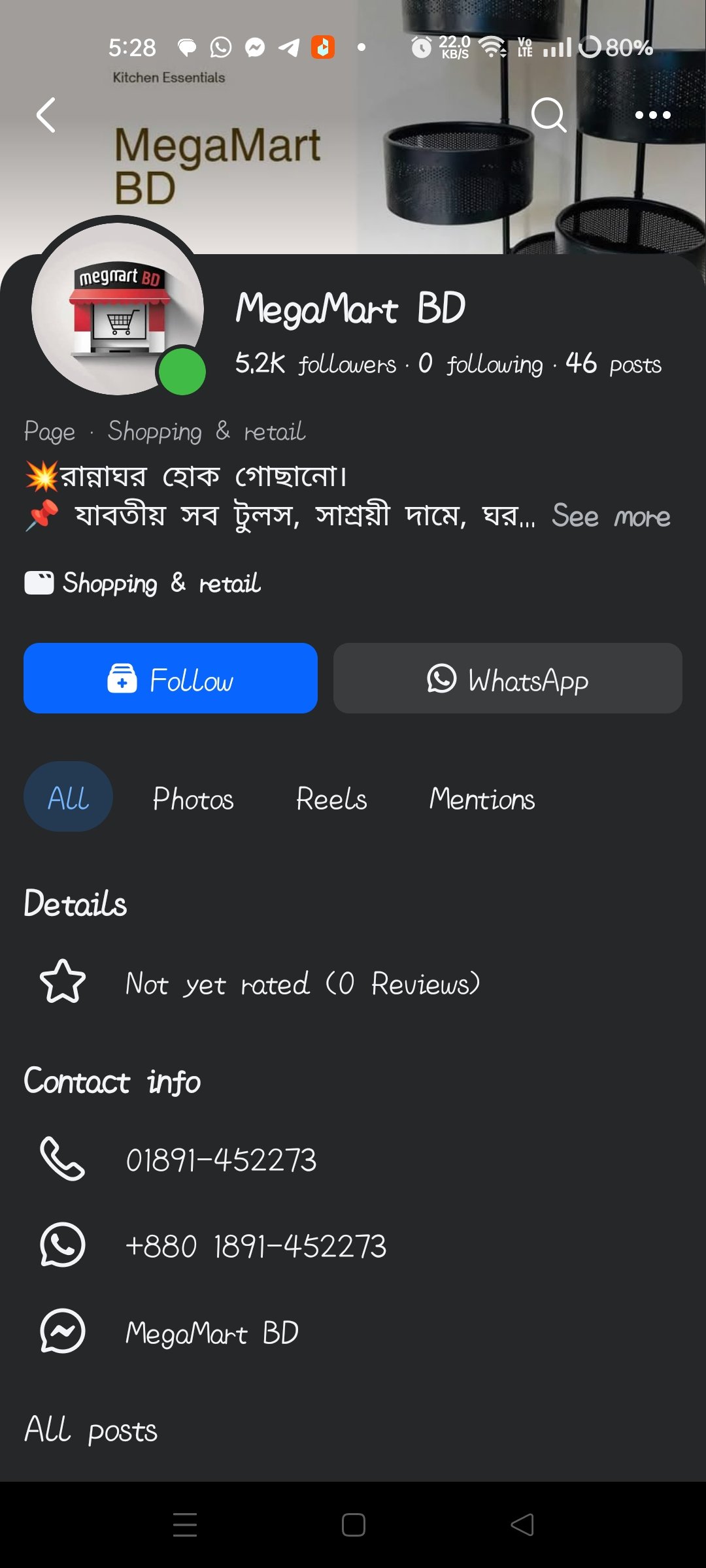Contact the page via WhatsApp button
This screenshot has height=1568, width=706.
pyautogui.click(x=507, y=678)
